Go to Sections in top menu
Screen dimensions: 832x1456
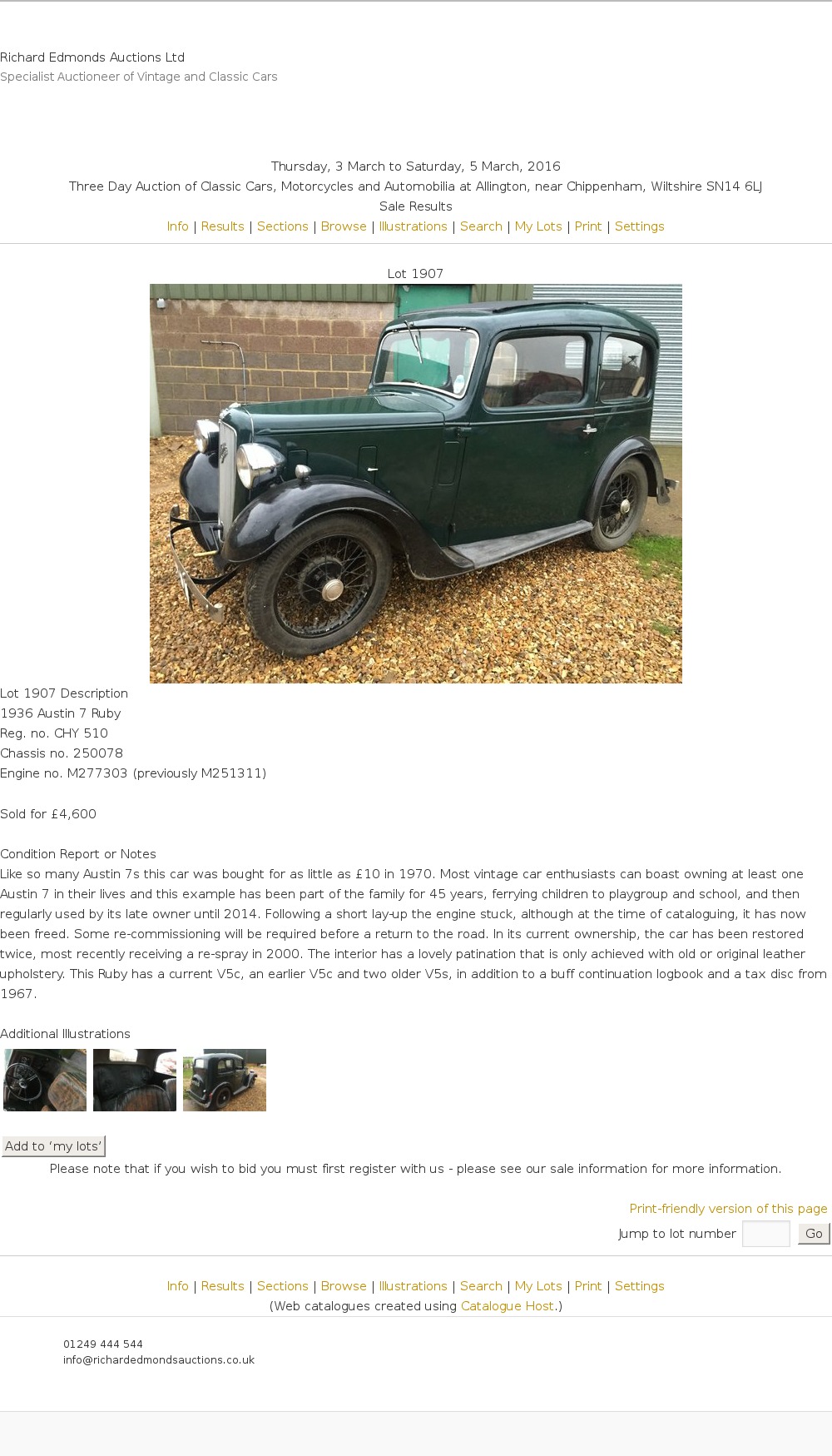[282, 226]
